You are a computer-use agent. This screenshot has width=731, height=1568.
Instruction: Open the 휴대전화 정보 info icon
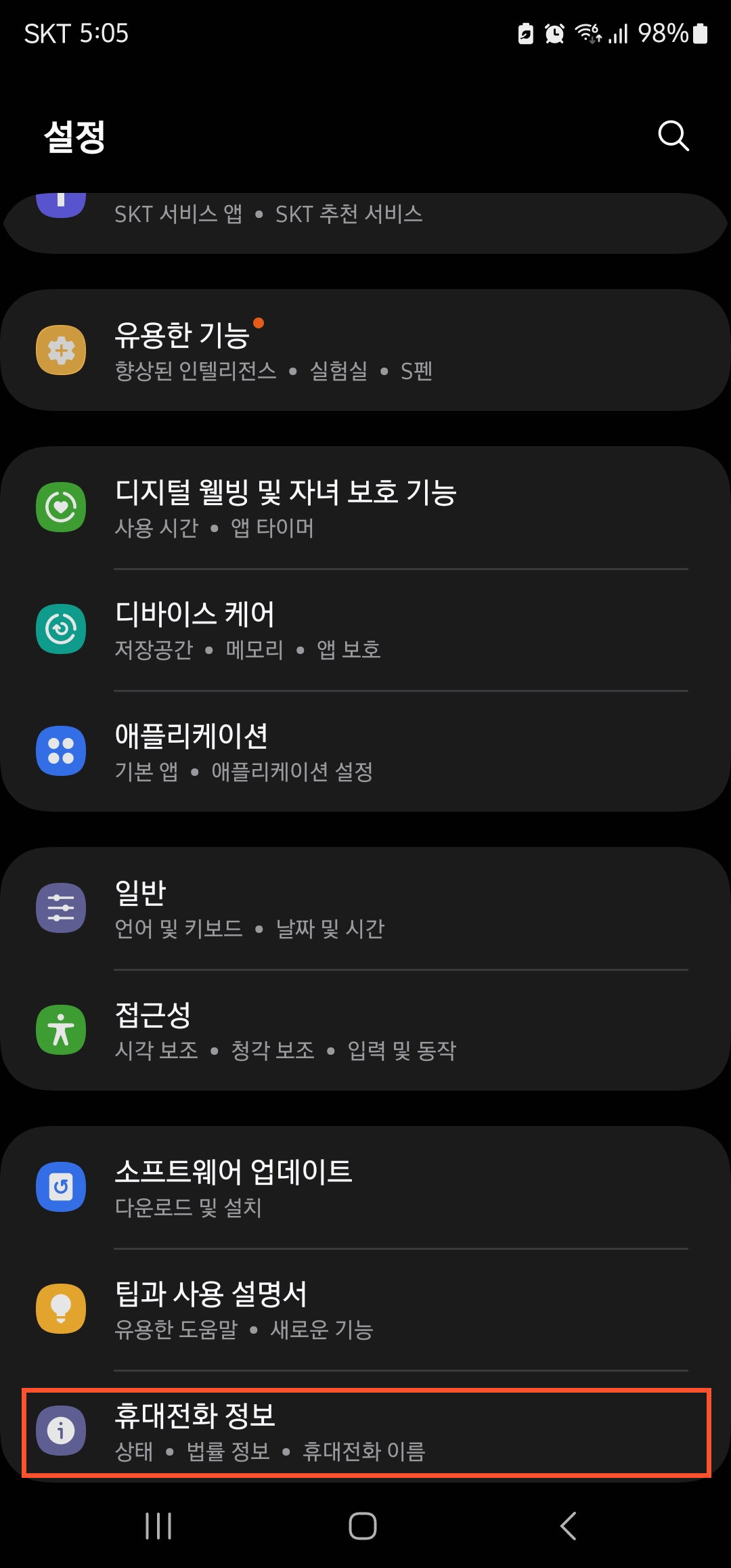click(x=61, y=1431)
